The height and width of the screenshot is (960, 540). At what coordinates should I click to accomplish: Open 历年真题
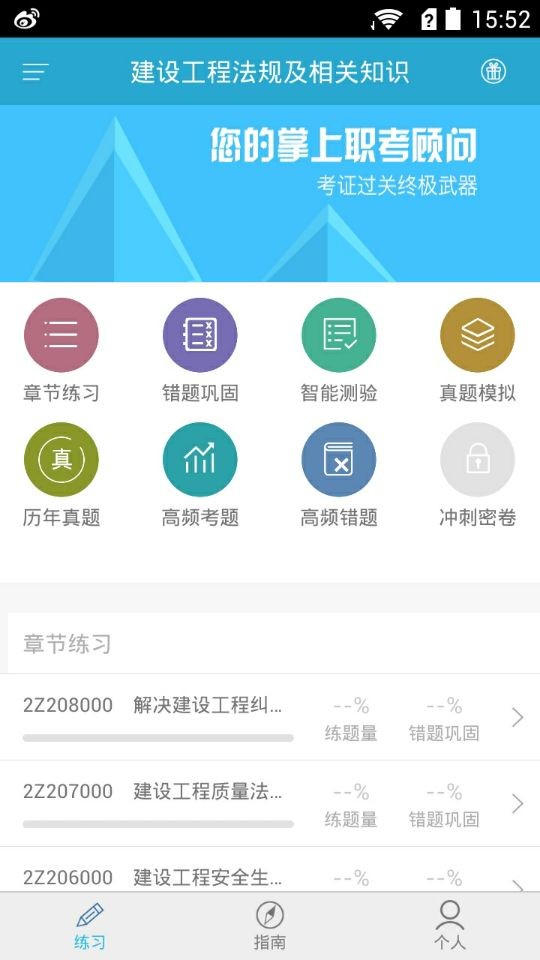pos(61,475)
